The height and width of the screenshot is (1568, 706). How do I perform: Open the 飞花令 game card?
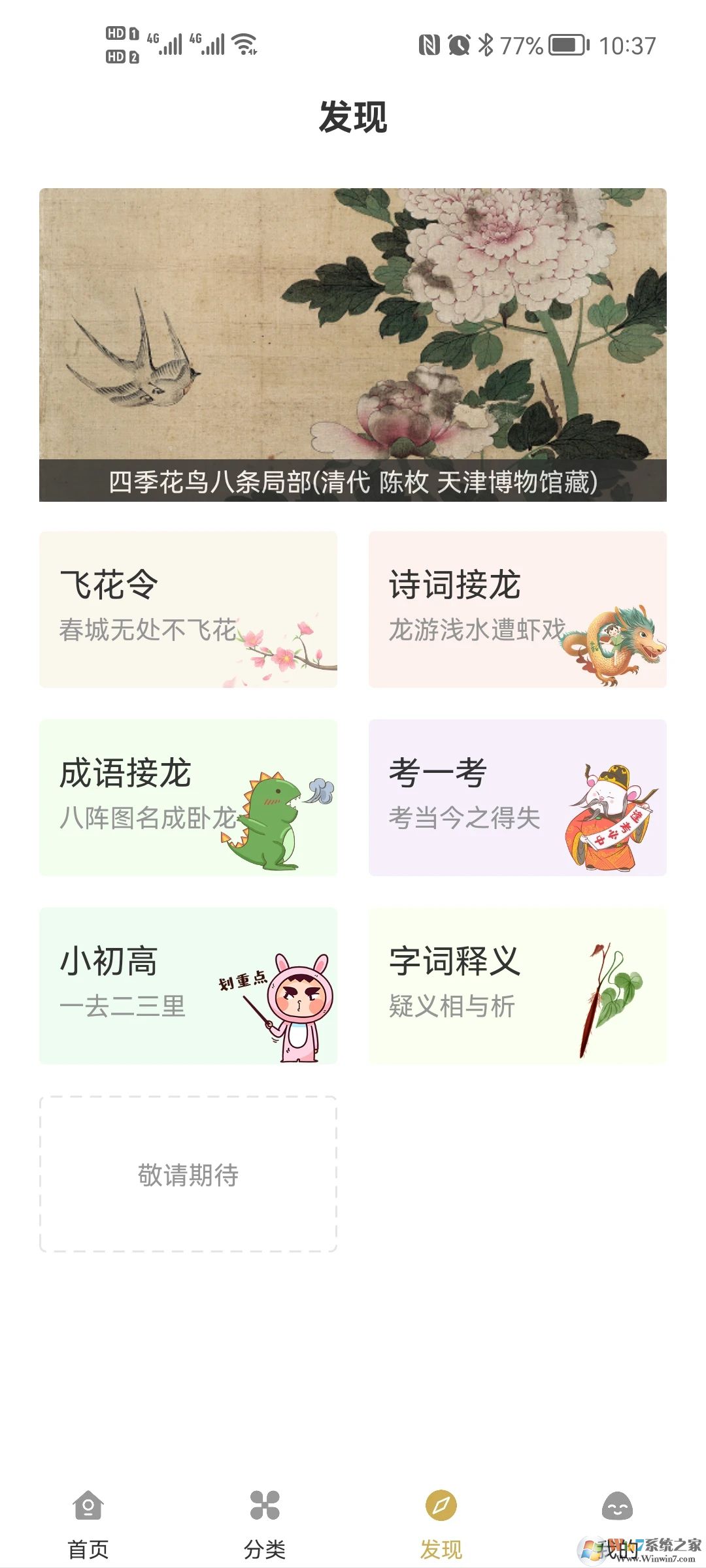(x=189, y=608)
